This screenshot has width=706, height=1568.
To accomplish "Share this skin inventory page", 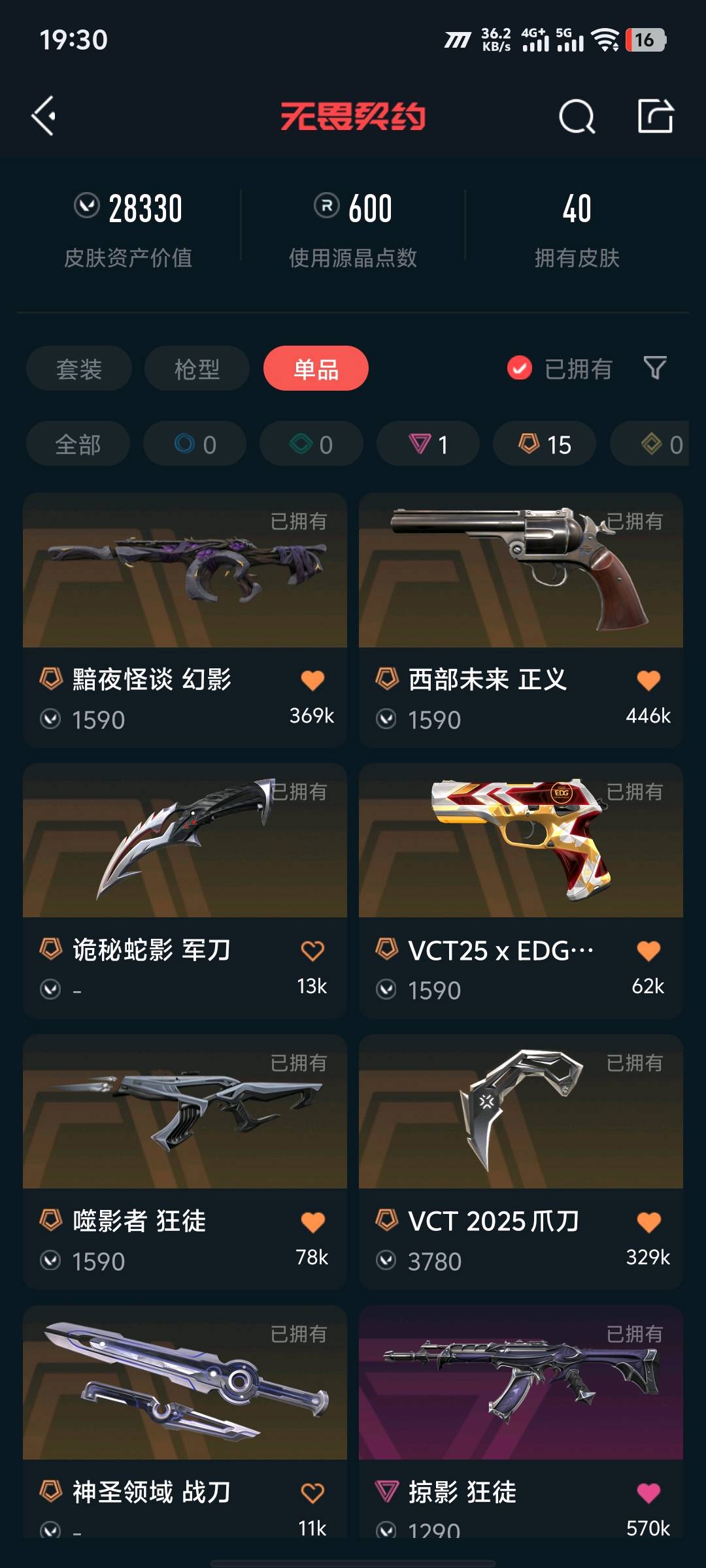I will [655, 116].
